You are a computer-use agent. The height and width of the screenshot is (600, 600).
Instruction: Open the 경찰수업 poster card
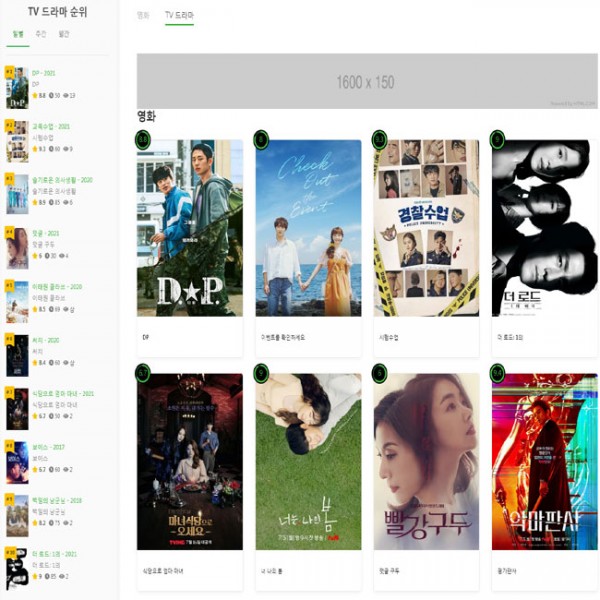pyautogui.click(x=426, y=228)
